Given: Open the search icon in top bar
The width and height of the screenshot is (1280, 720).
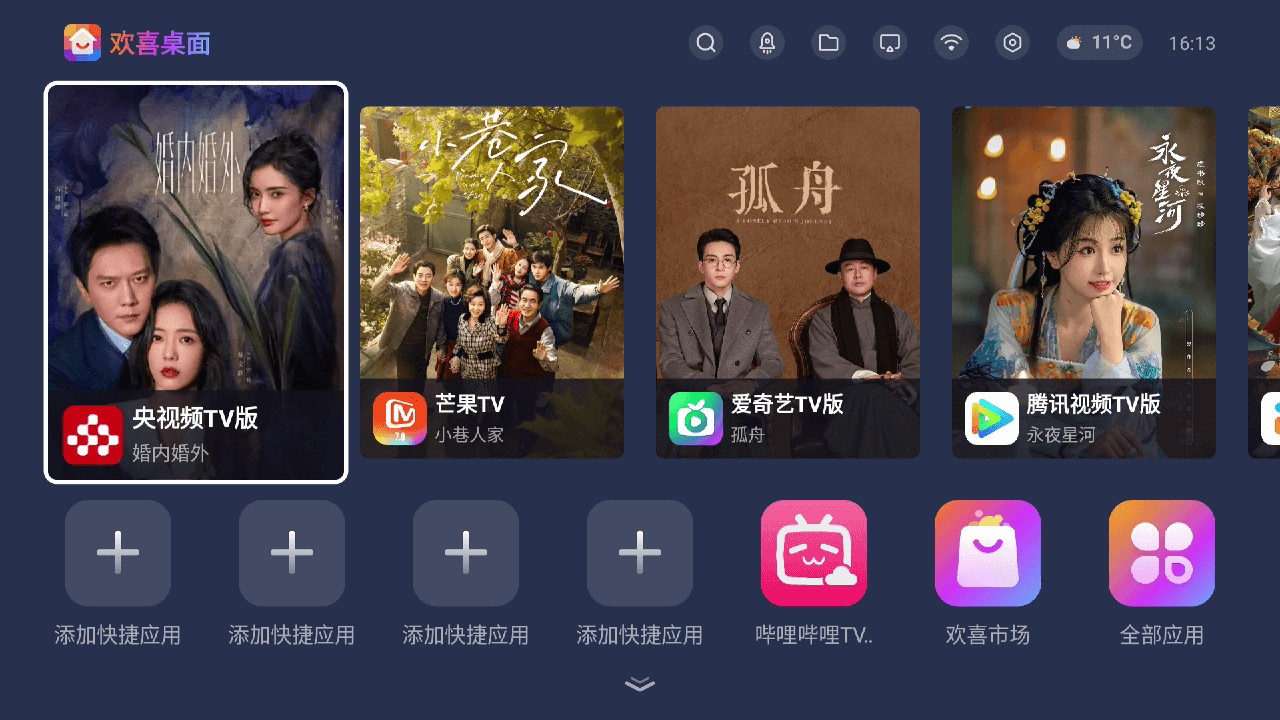Looking at the screenshot, I should 706,43.
